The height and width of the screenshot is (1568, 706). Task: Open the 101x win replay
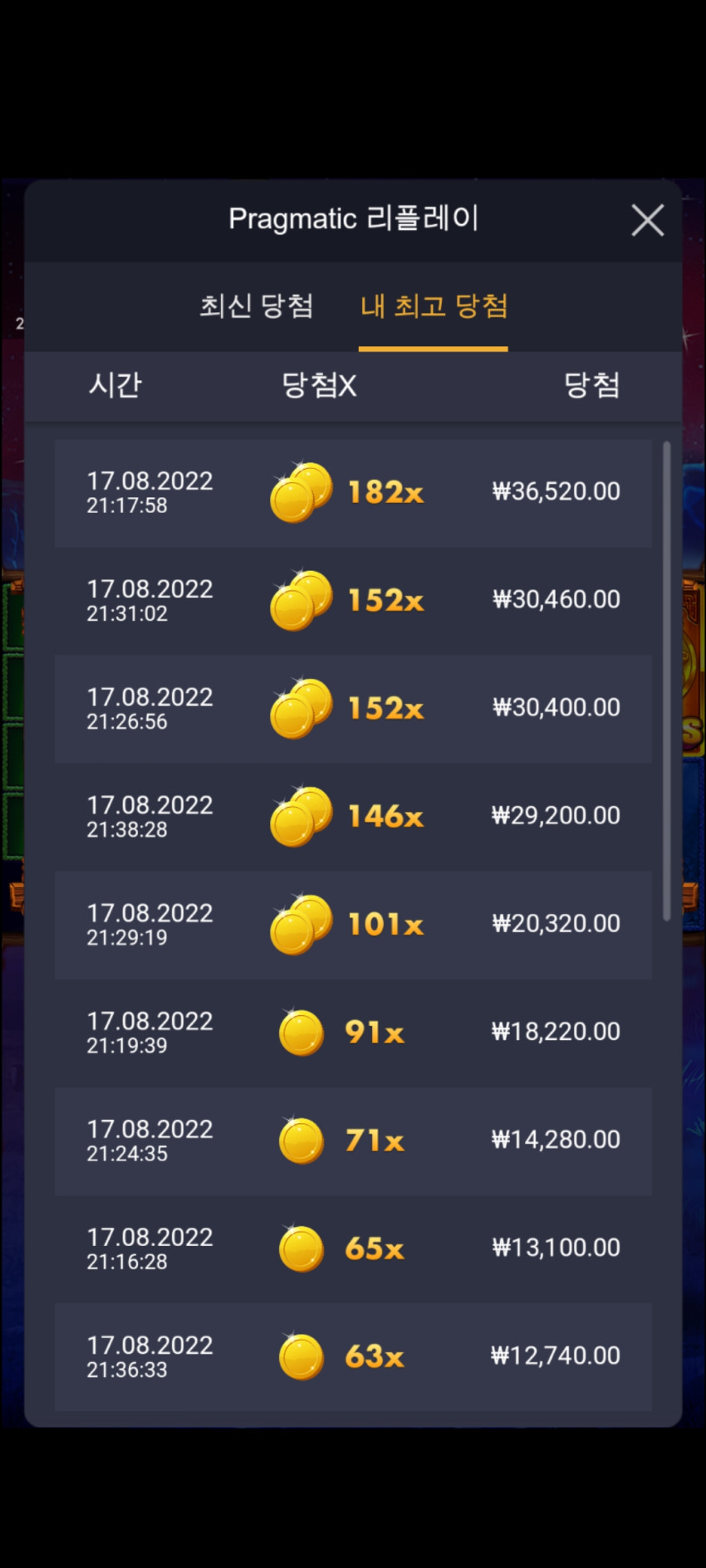(x=353, y=925)
